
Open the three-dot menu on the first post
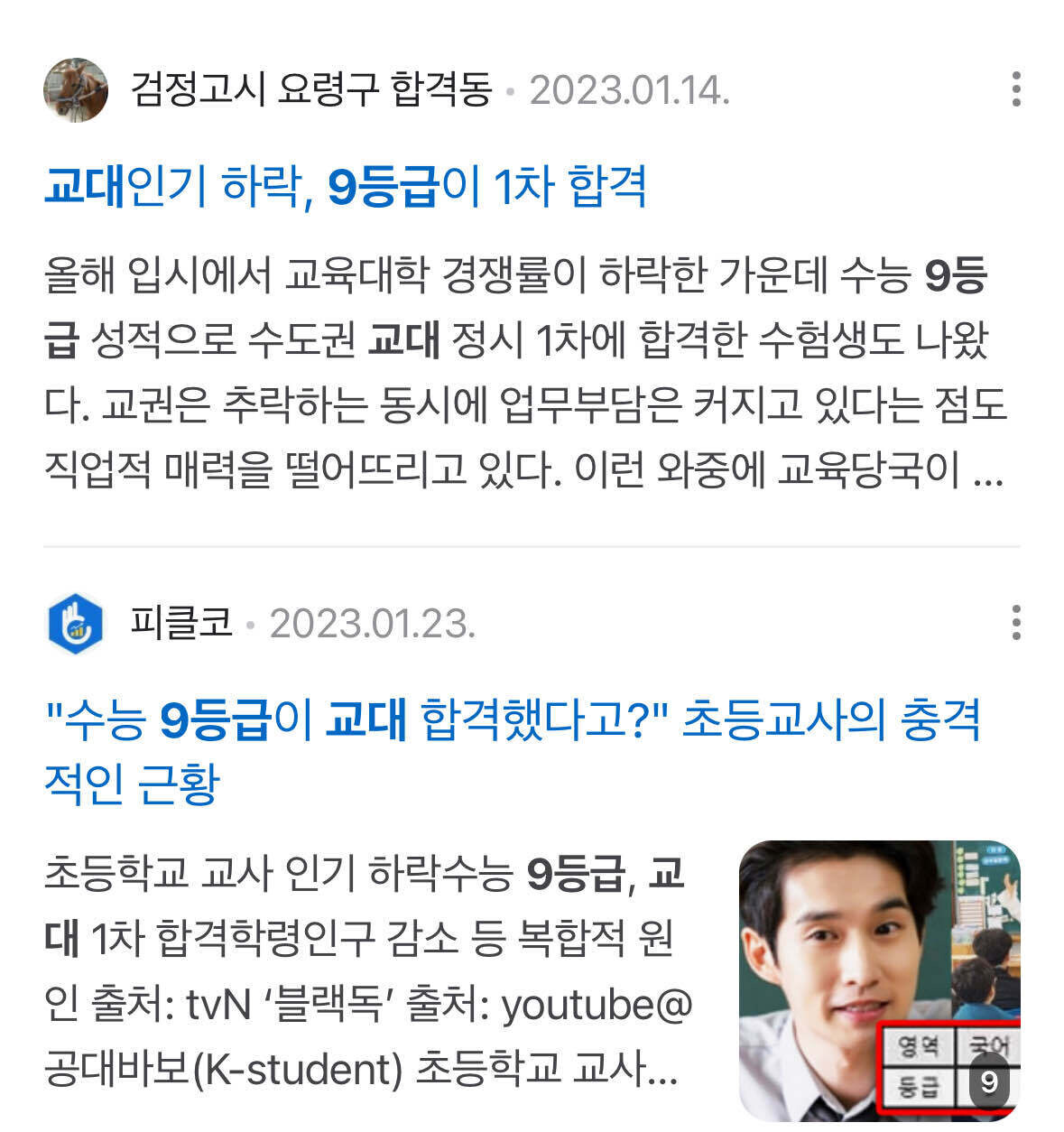1018,86
